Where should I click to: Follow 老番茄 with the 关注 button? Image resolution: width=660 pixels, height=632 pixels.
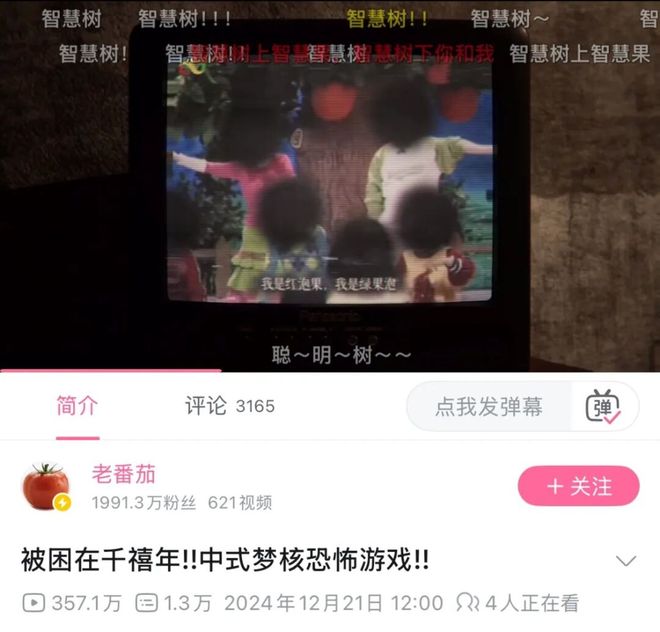coord(578,487)
